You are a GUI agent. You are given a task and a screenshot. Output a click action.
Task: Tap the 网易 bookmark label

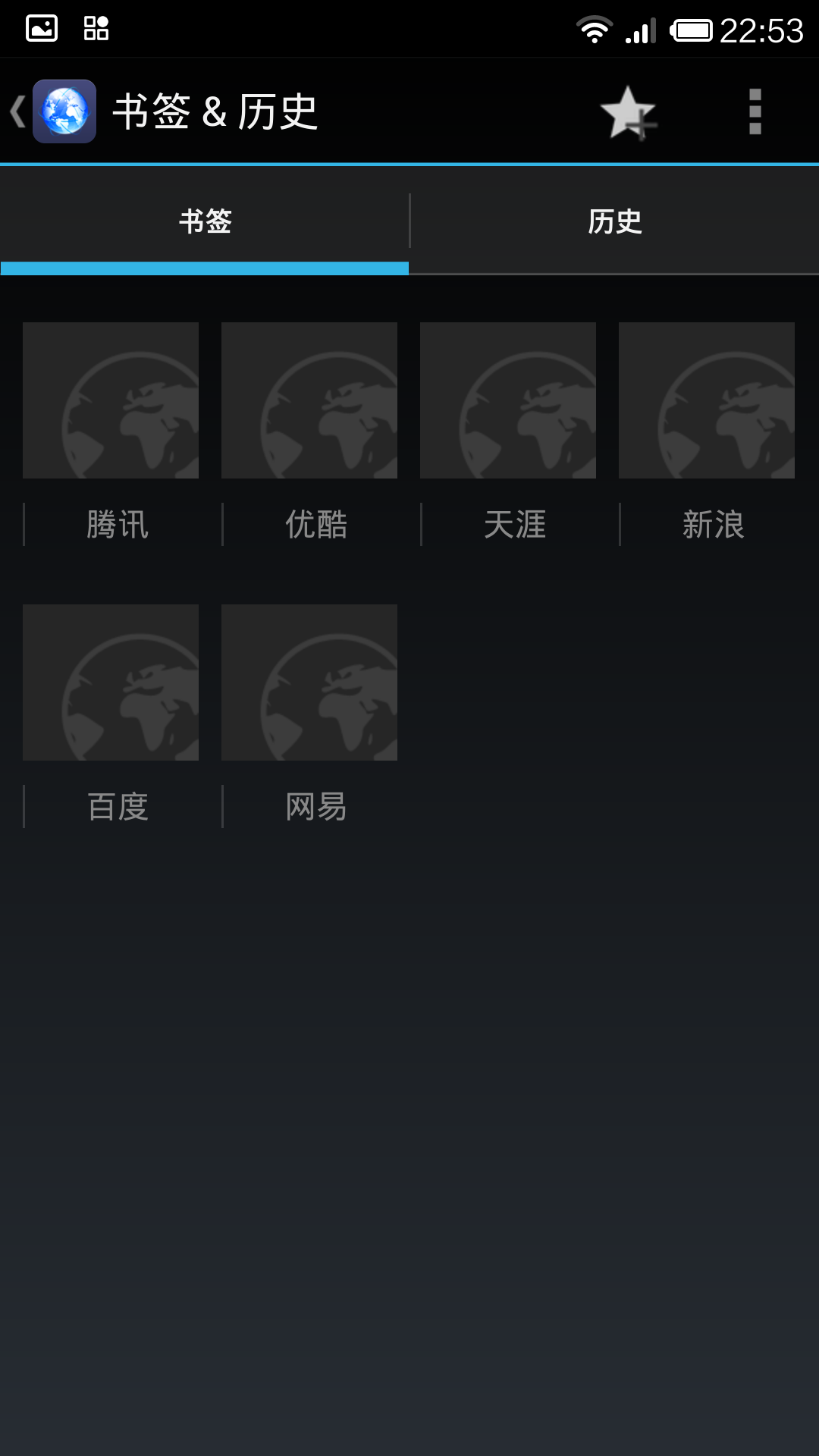point(317,807)
